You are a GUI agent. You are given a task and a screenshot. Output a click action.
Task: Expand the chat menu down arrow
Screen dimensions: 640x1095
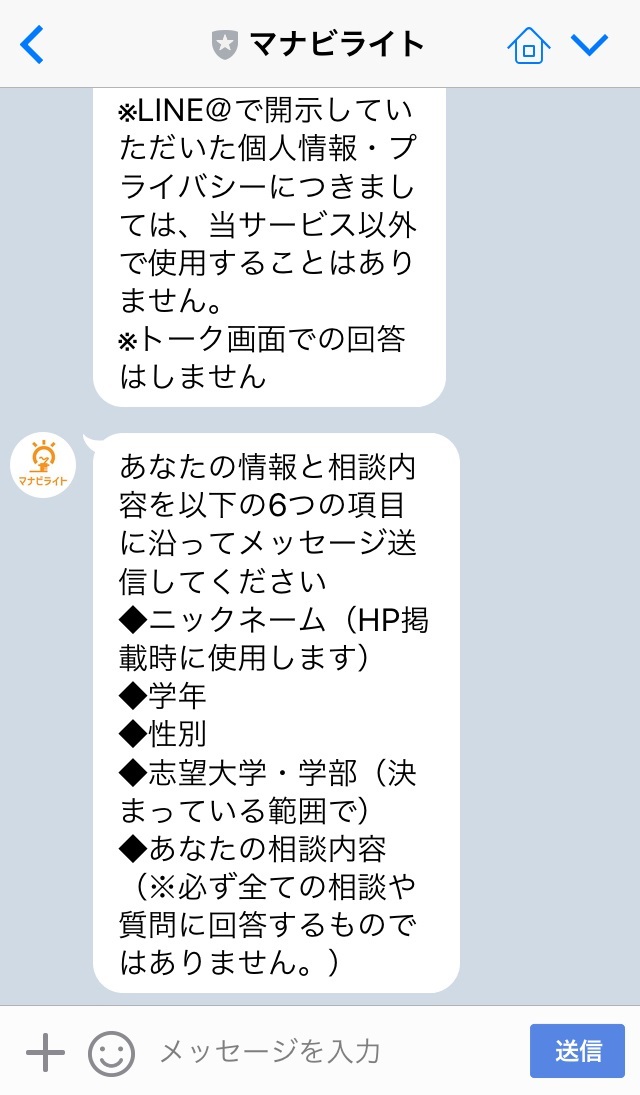click(589, 45)
